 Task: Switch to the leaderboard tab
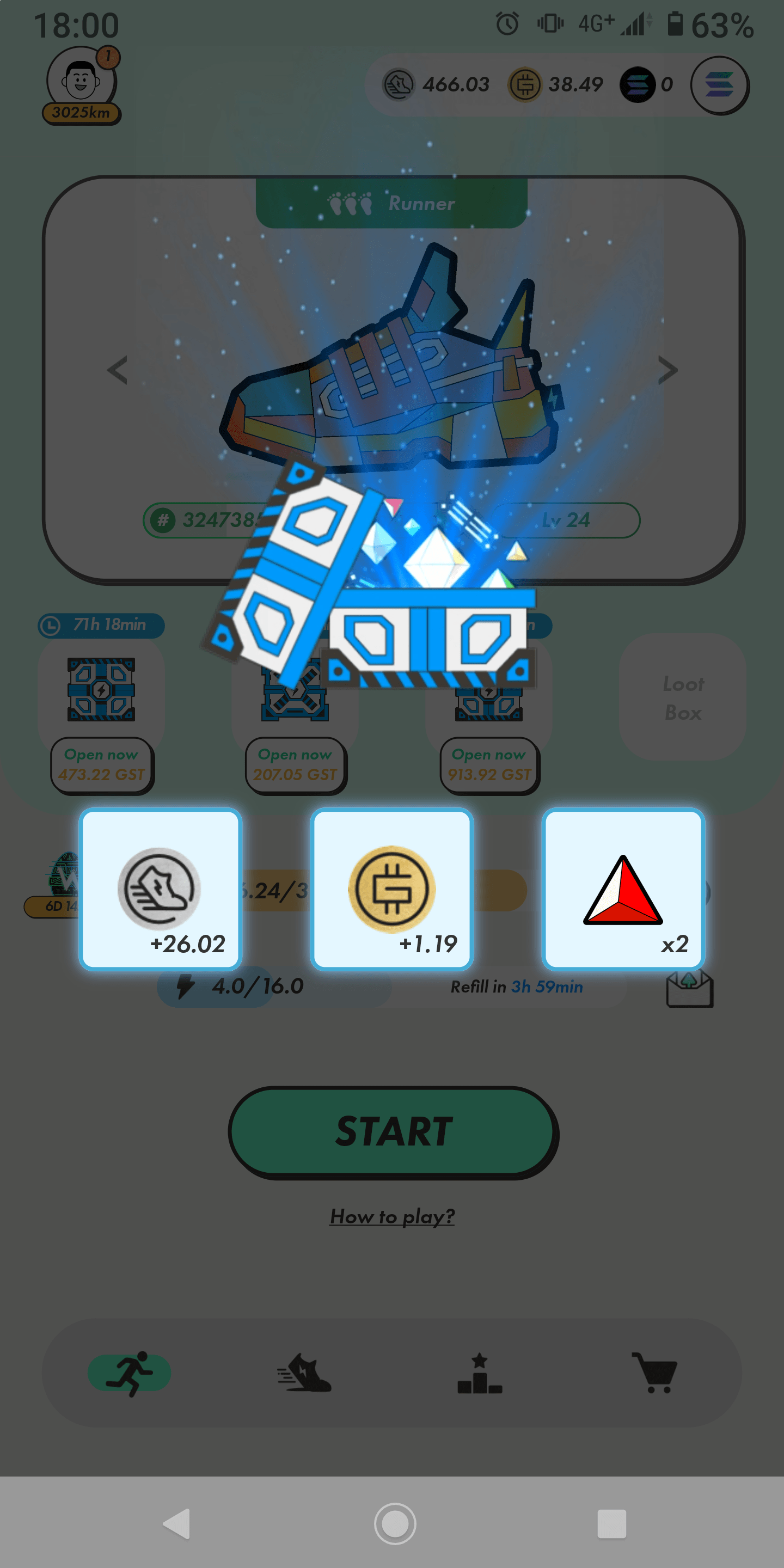[480, 1373]
